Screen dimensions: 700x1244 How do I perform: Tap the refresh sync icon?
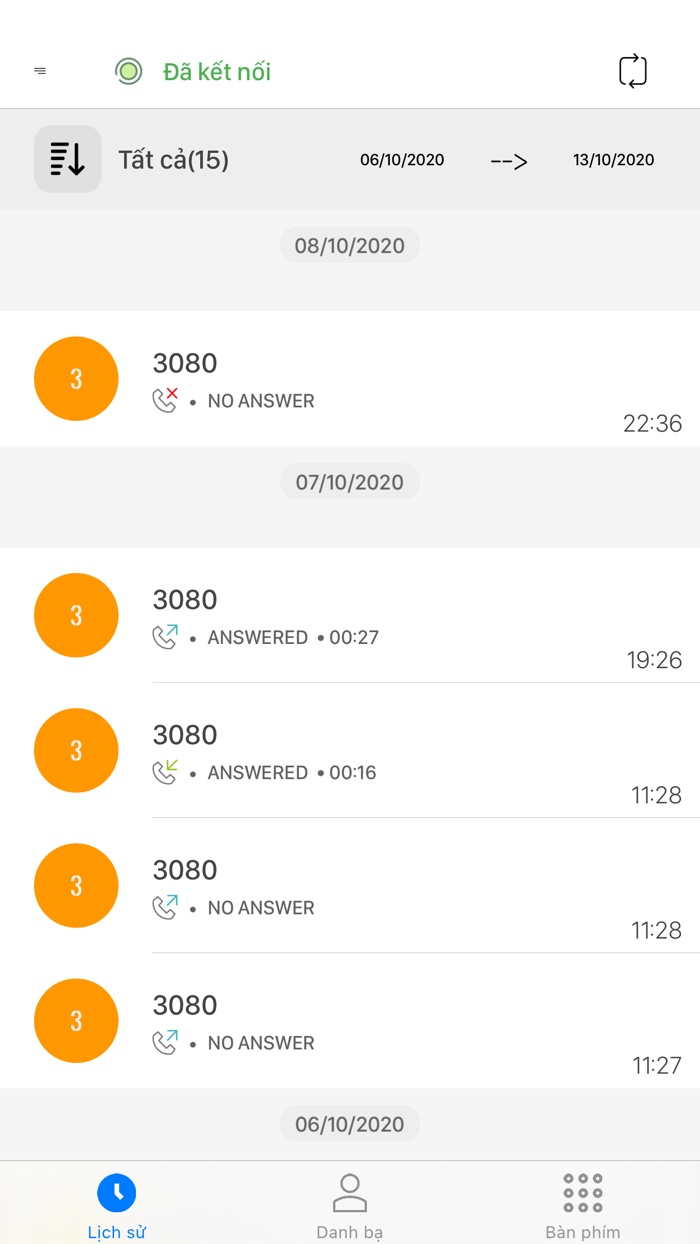(x=633, y=71)
